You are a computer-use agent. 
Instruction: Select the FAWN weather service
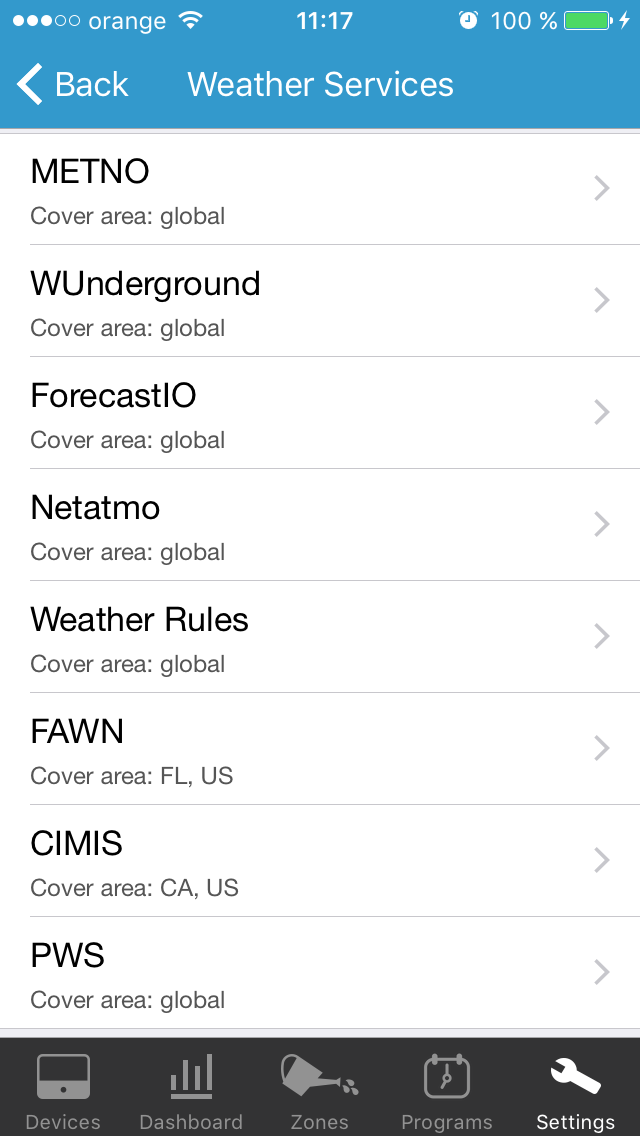320,748
